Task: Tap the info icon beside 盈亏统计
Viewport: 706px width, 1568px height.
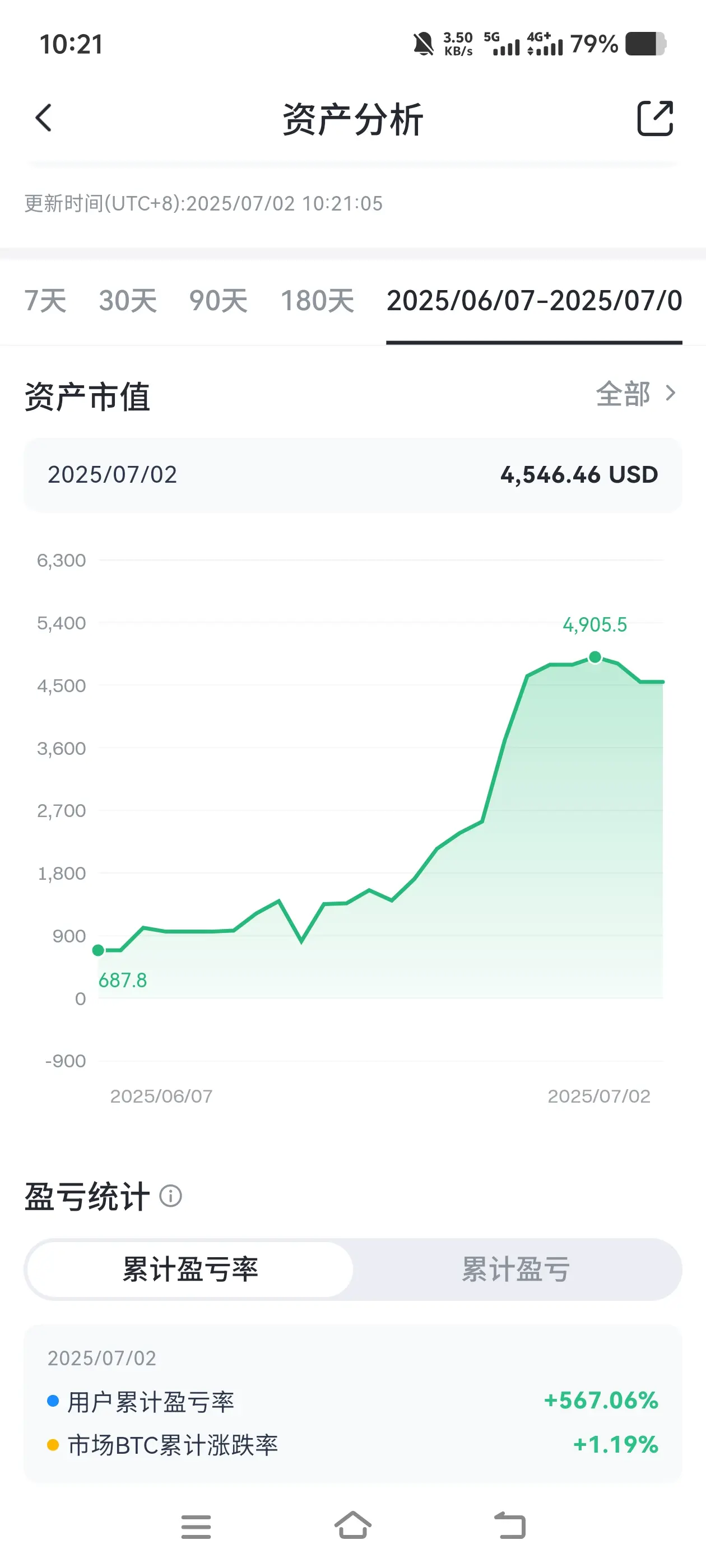Action: click(x=170, y=1196)
